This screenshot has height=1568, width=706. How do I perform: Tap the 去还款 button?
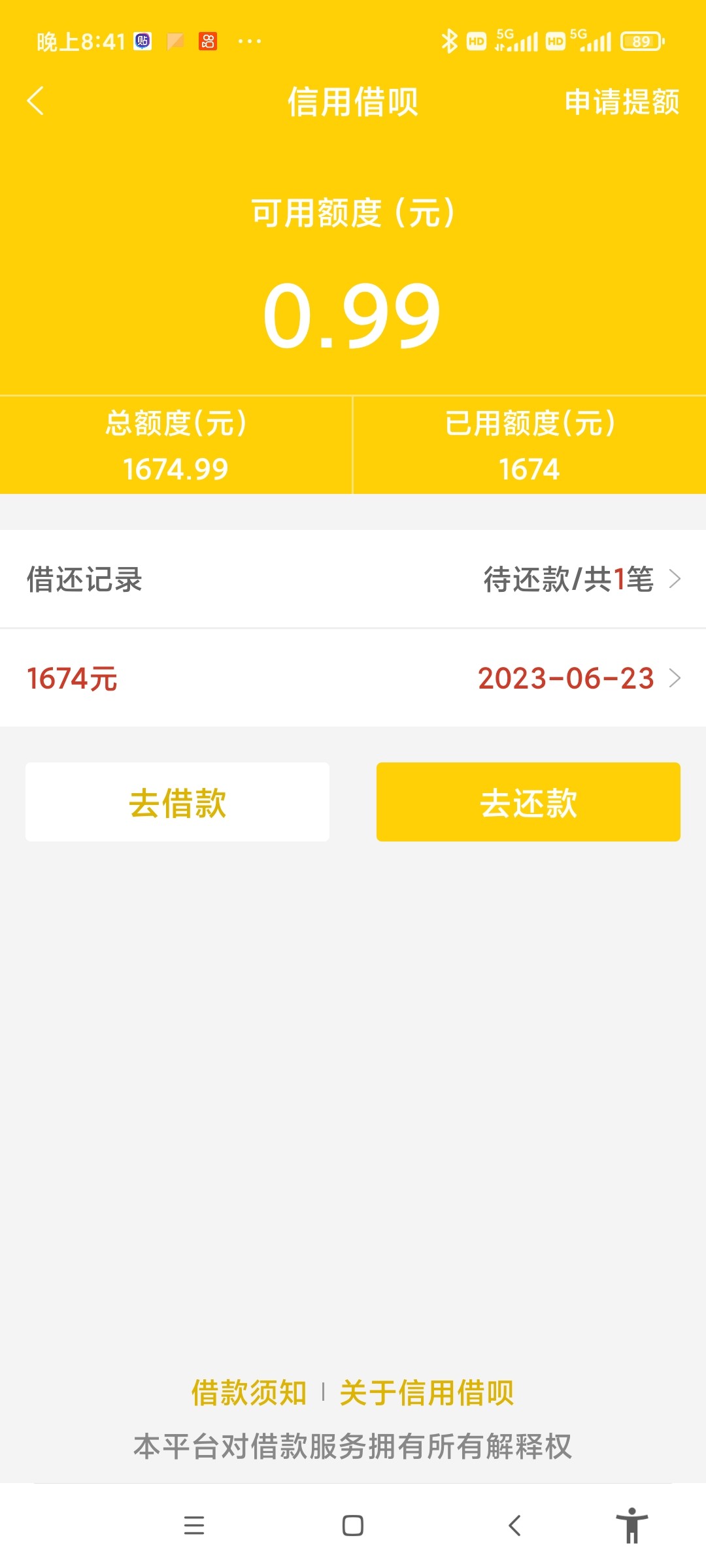point(528,802)
